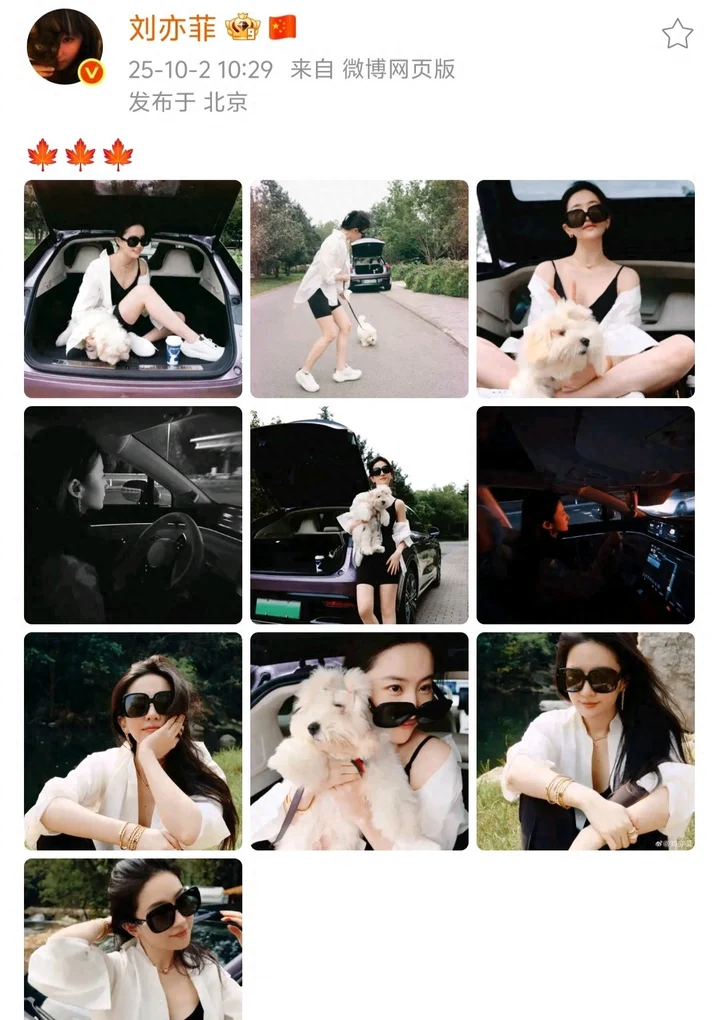This screenshot has width=720, height=1020.
Task: View close-up photo hugging fluffy white dog
Action: click(x=359, y=741)
